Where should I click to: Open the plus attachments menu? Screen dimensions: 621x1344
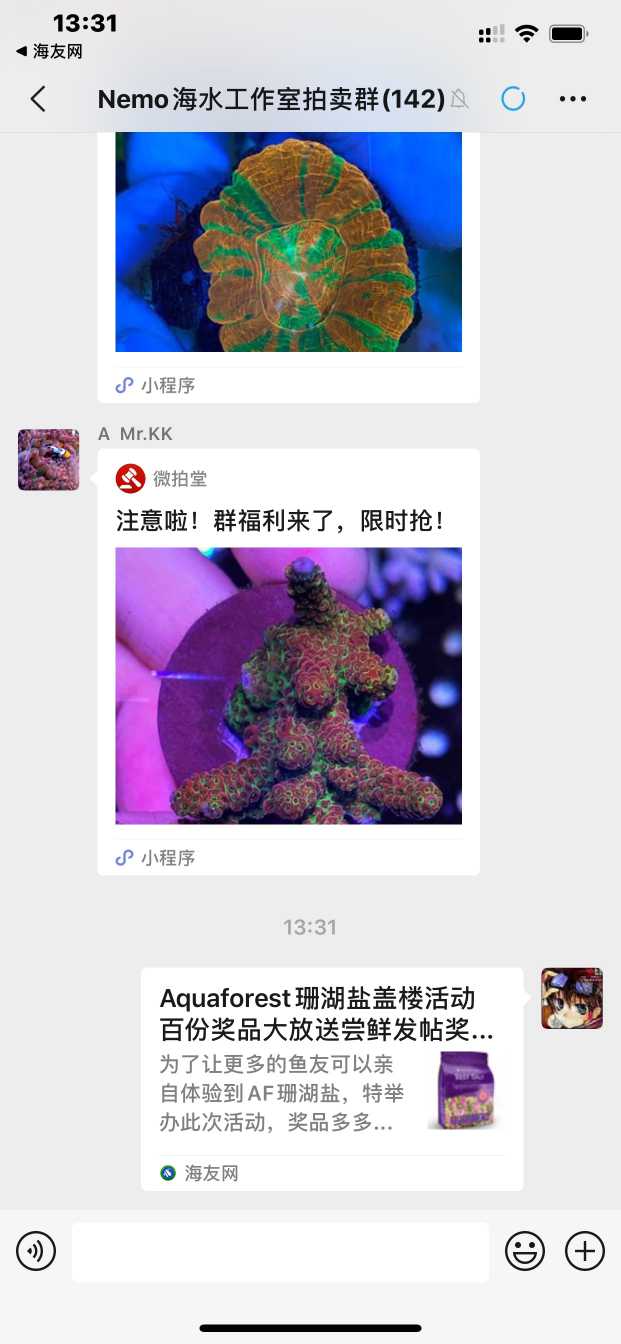coord(585,1251)
